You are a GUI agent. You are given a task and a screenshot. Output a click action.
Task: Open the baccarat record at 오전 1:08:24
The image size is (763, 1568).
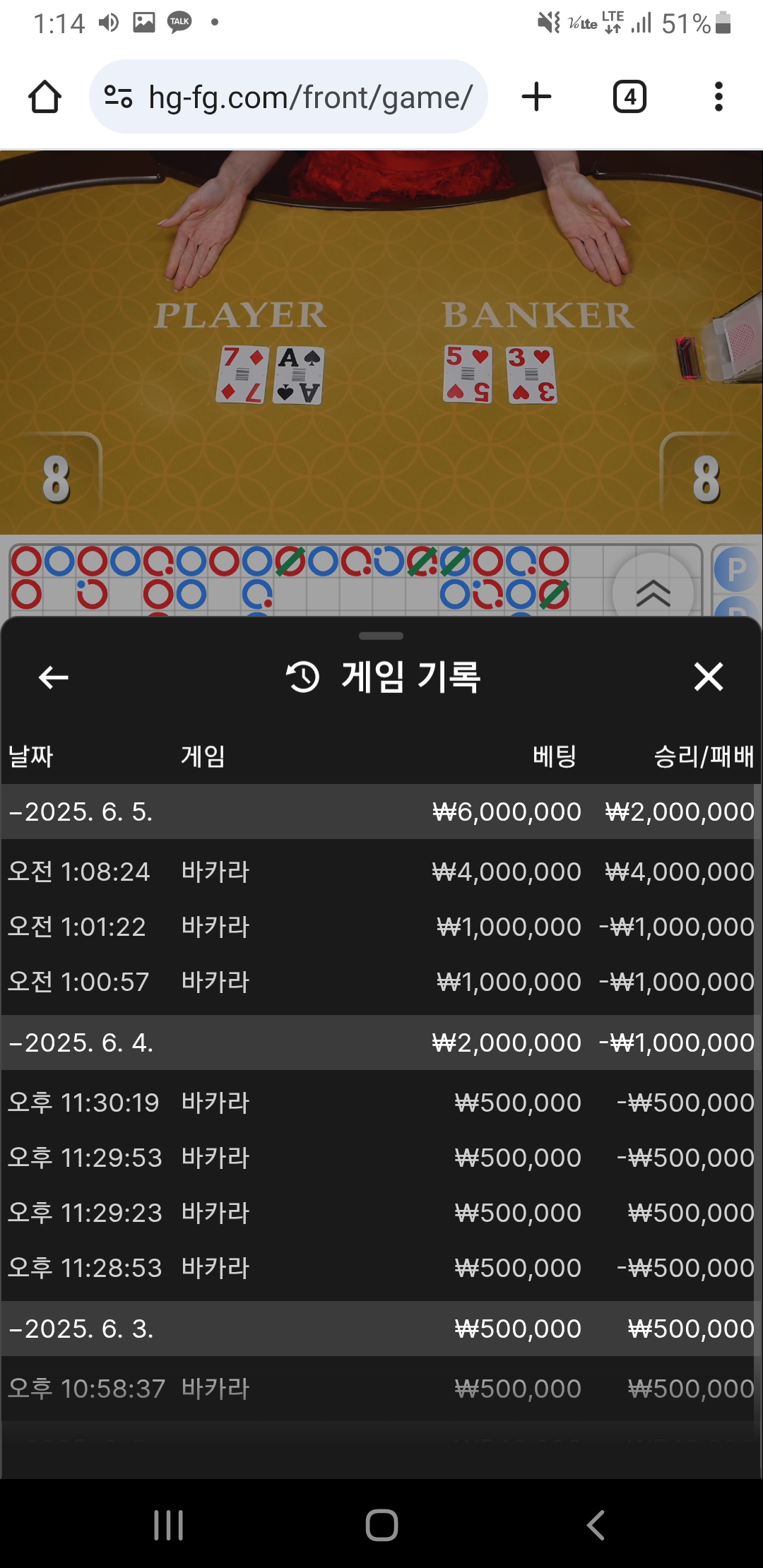tap(381, 872)
